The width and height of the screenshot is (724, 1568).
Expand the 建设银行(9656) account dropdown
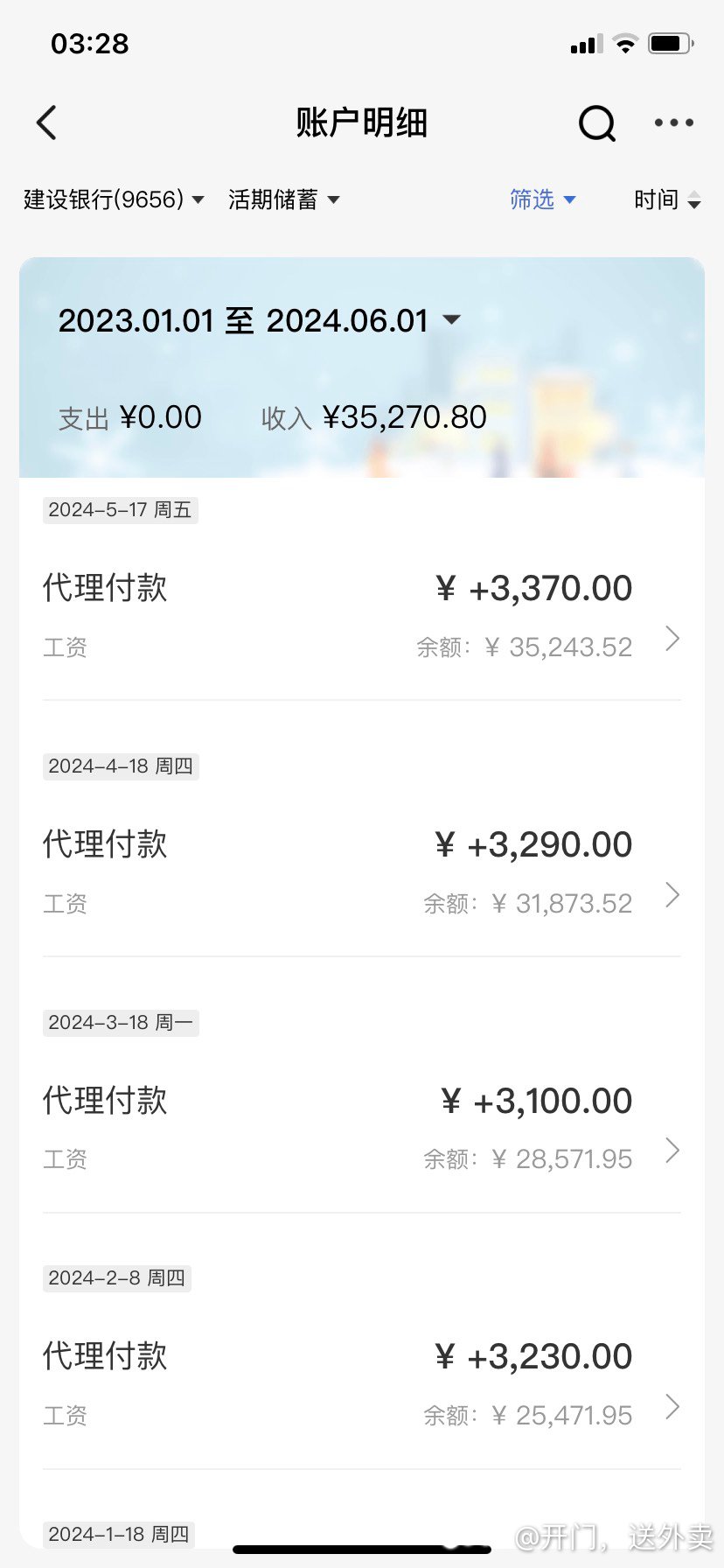(x=114, y=199)
